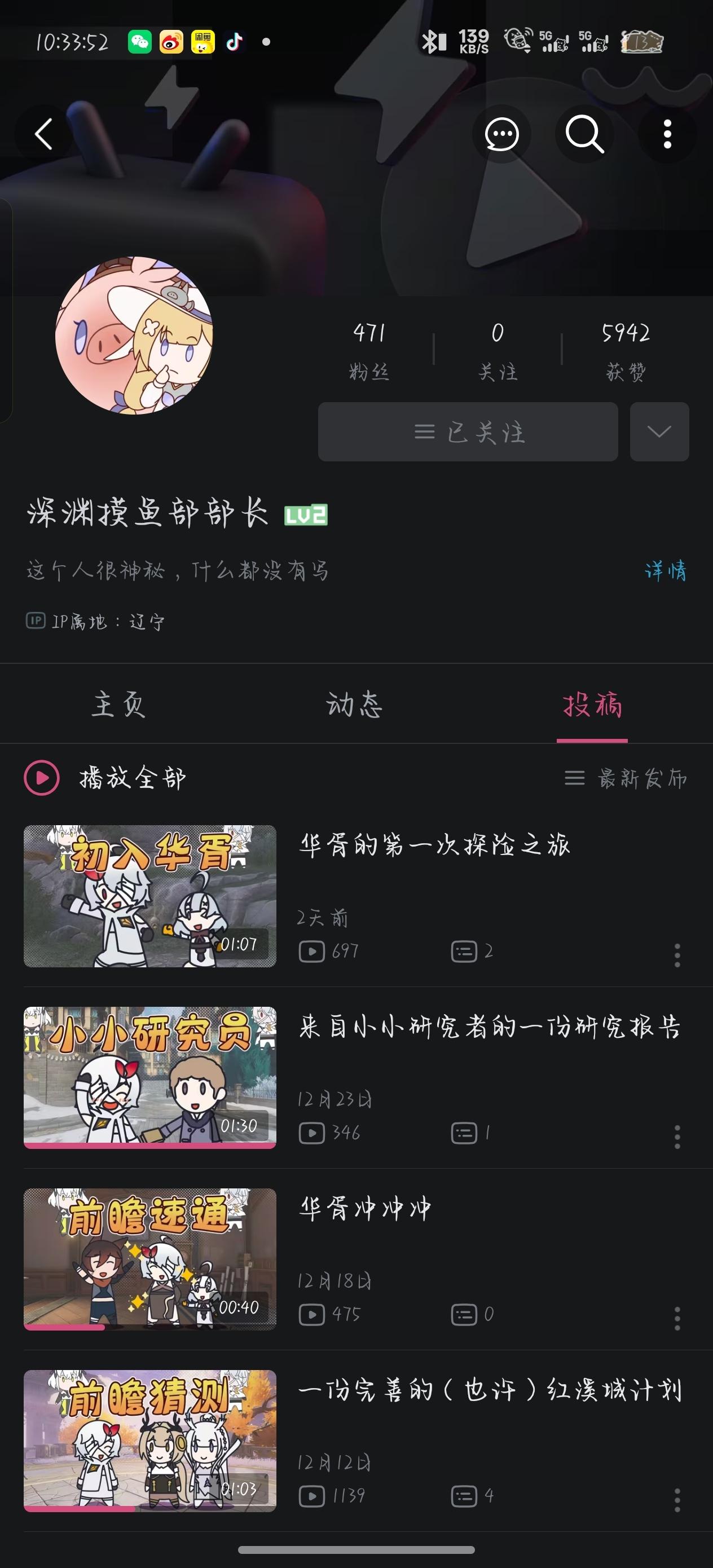Search this user's uploads
713x1568 pixels.
coord(584,134)
